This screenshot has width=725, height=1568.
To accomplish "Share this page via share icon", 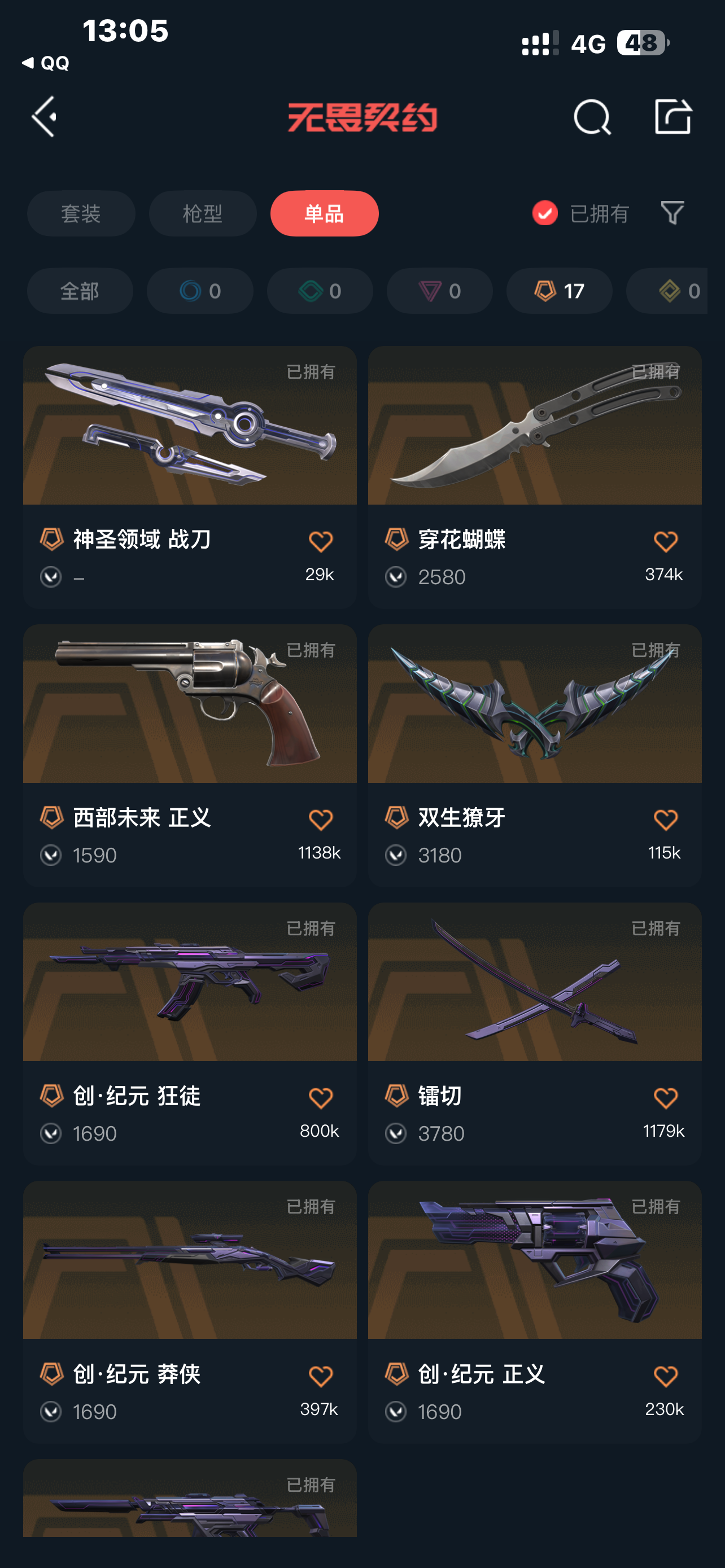I will [x=672, y=116].
